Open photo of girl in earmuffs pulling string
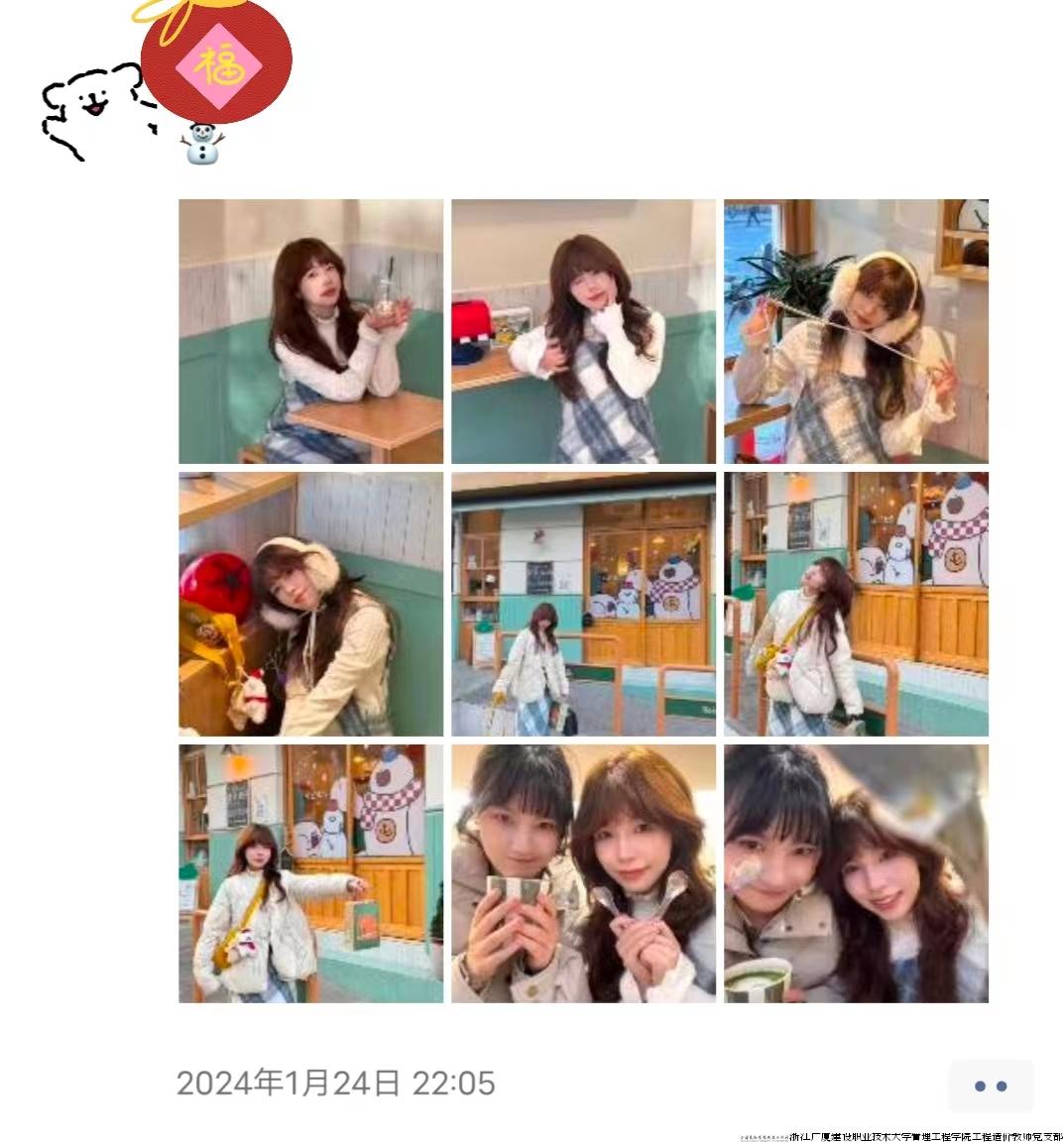Image resolution: width=1064 pixels, height=1143 pixels. [856, 331]
